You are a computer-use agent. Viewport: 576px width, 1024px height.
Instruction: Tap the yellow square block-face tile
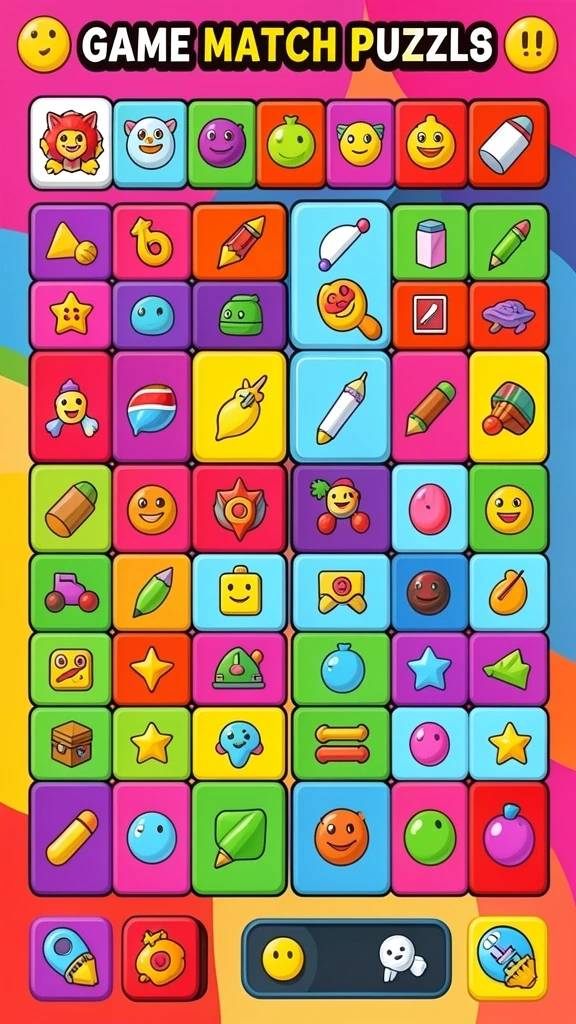click(240, 592)
